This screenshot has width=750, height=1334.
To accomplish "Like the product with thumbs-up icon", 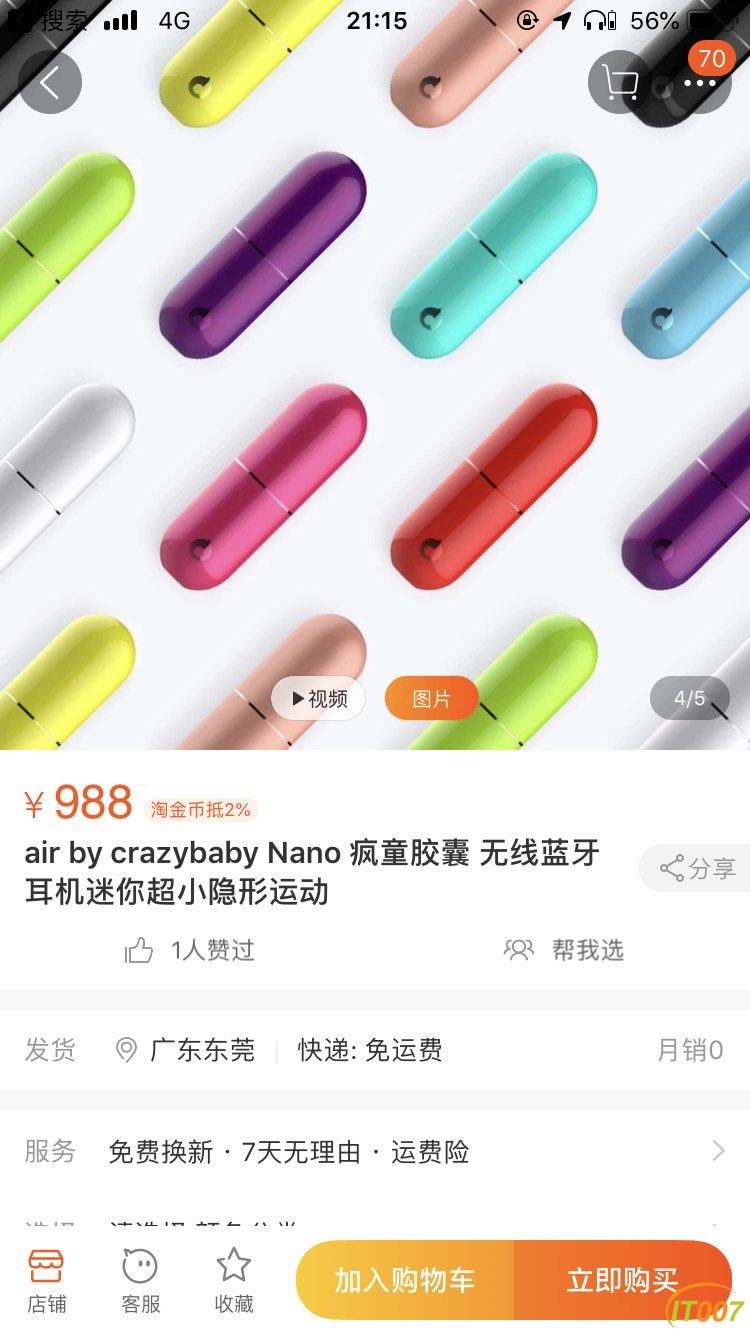I will coord(139,950).
